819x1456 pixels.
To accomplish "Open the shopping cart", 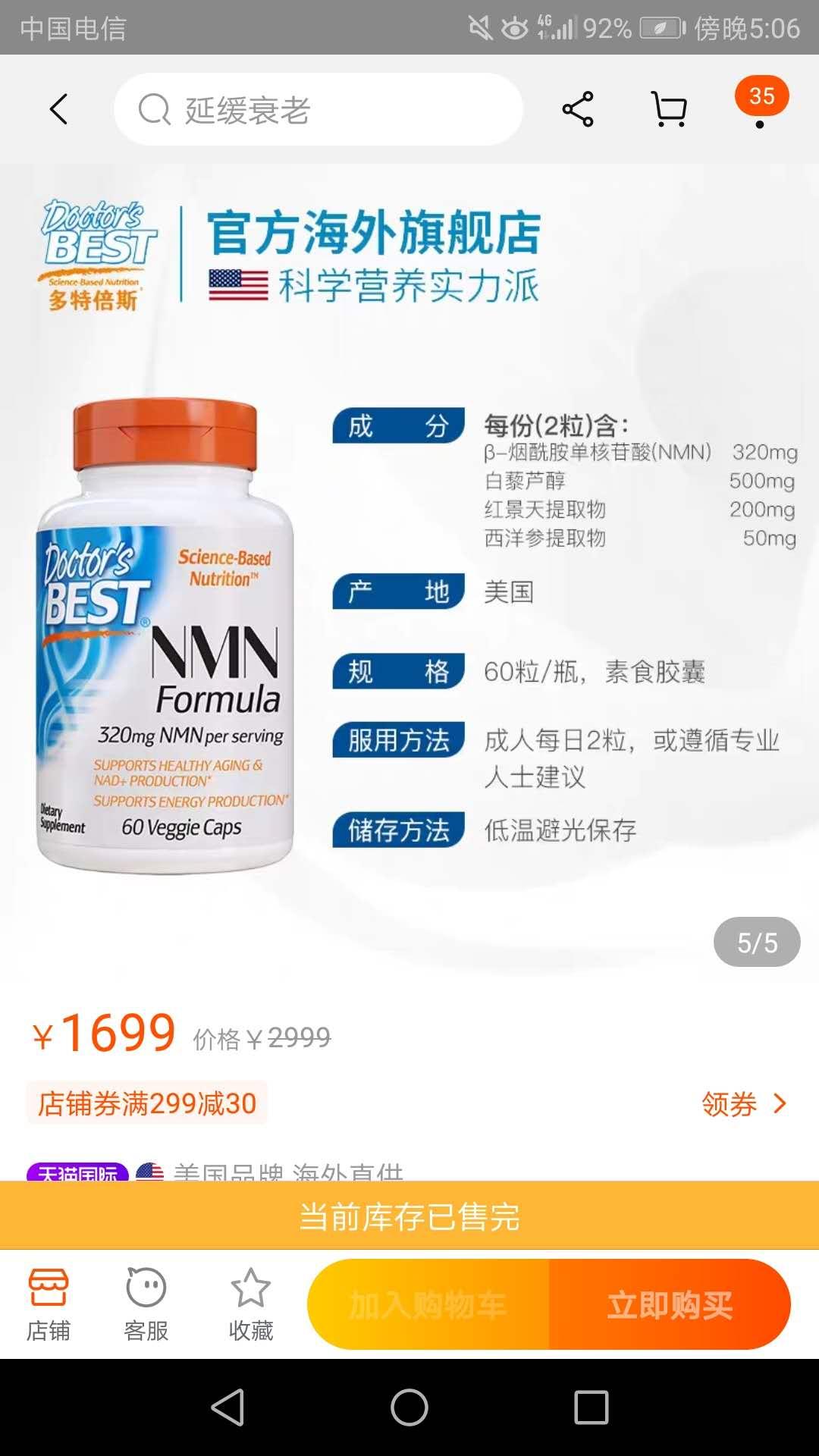I will click(670, 109).
